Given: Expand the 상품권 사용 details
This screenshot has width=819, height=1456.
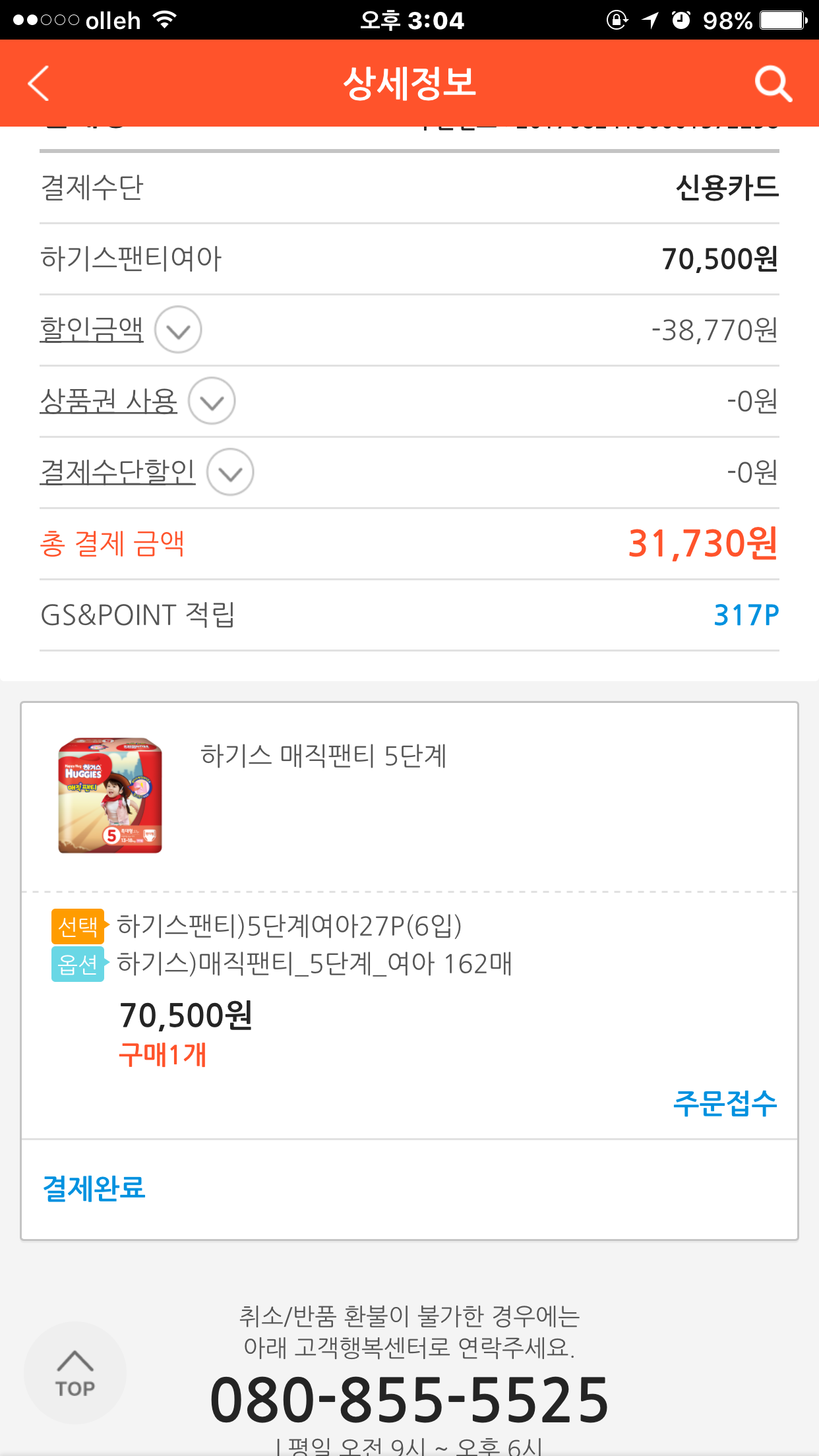Looking at the screenshot, I should click(212, 401).
